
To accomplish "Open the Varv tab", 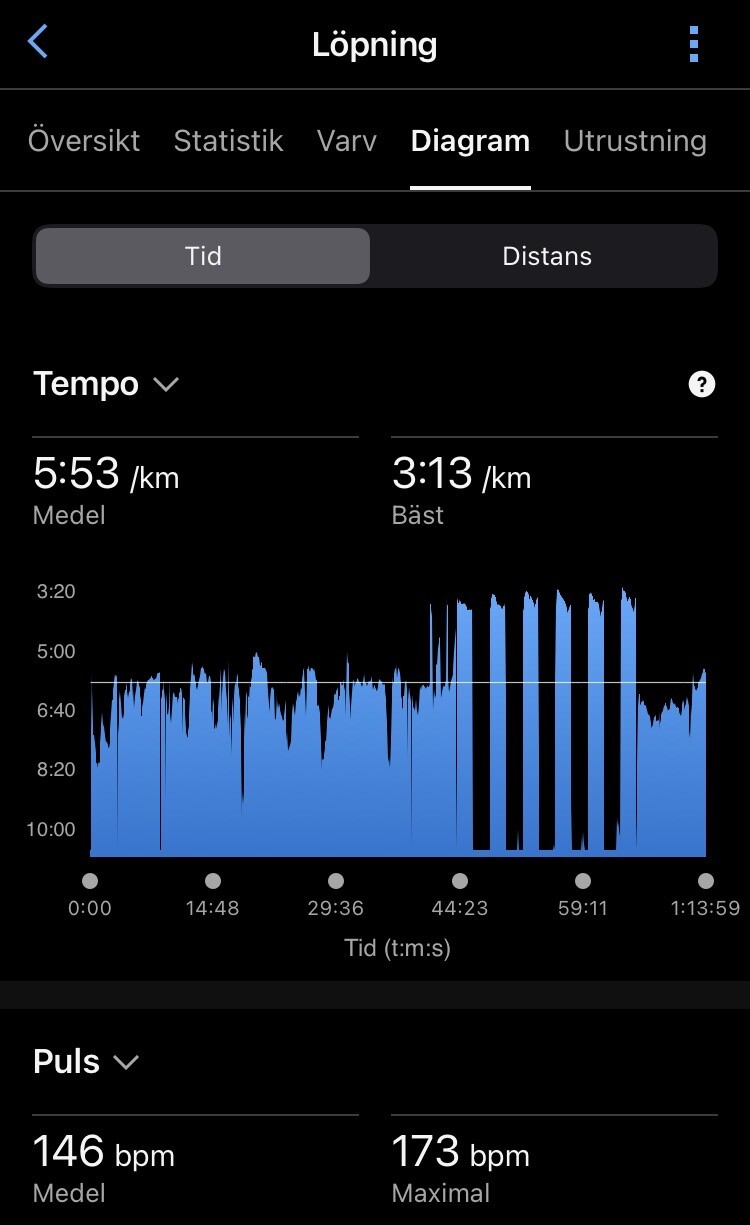I will 347,141.
